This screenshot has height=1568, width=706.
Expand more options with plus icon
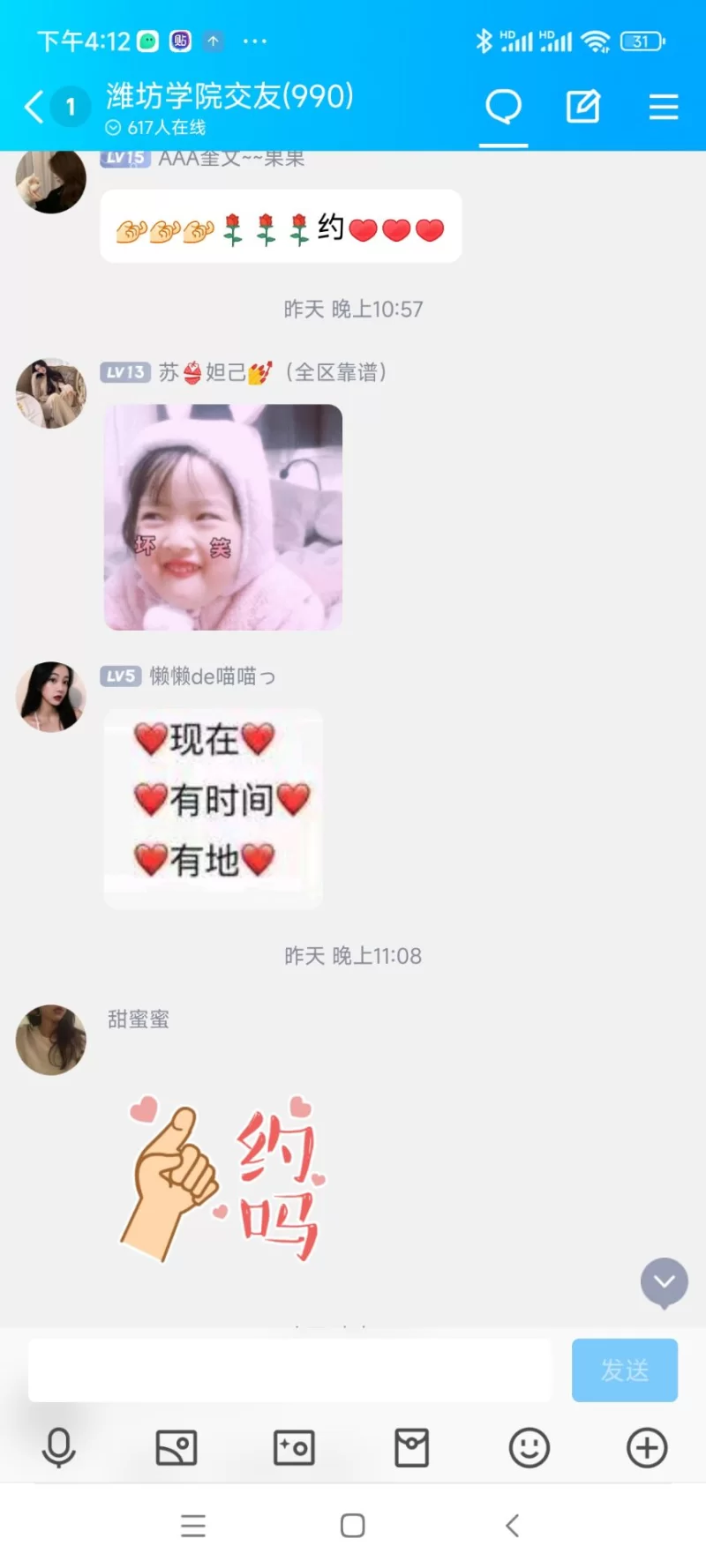coord(647,1447)
